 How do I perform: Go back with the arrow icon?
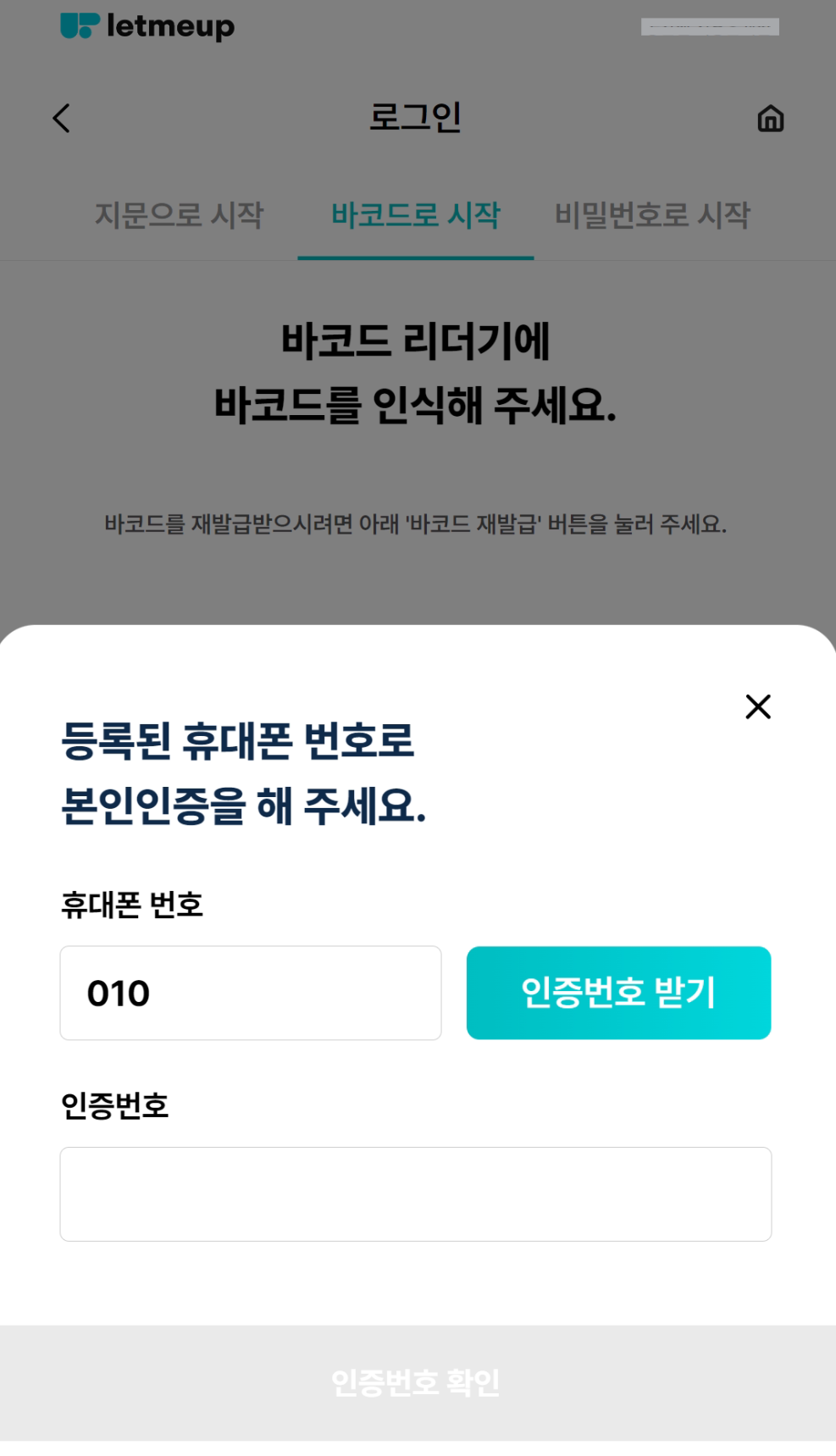(62, 118)
